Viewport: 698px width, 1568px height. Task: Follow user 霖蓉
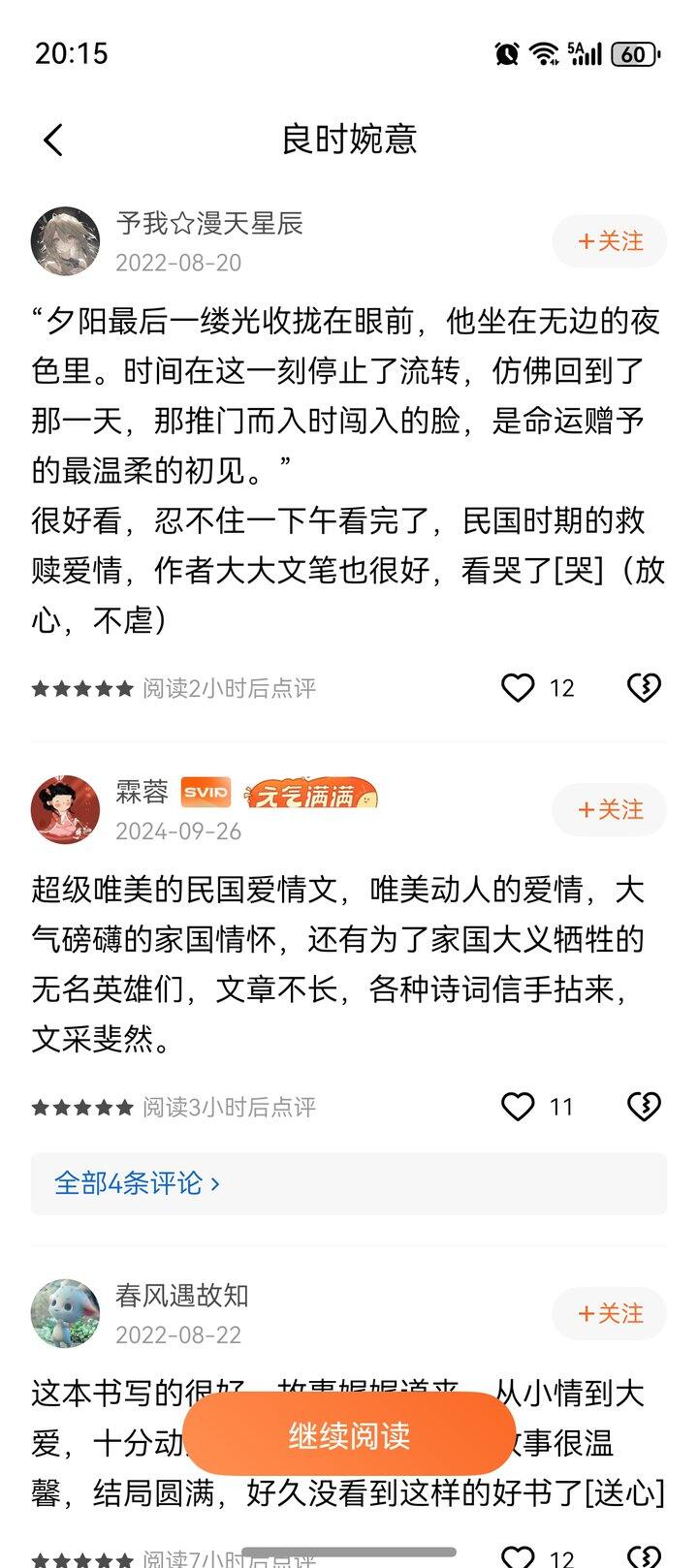610,810
